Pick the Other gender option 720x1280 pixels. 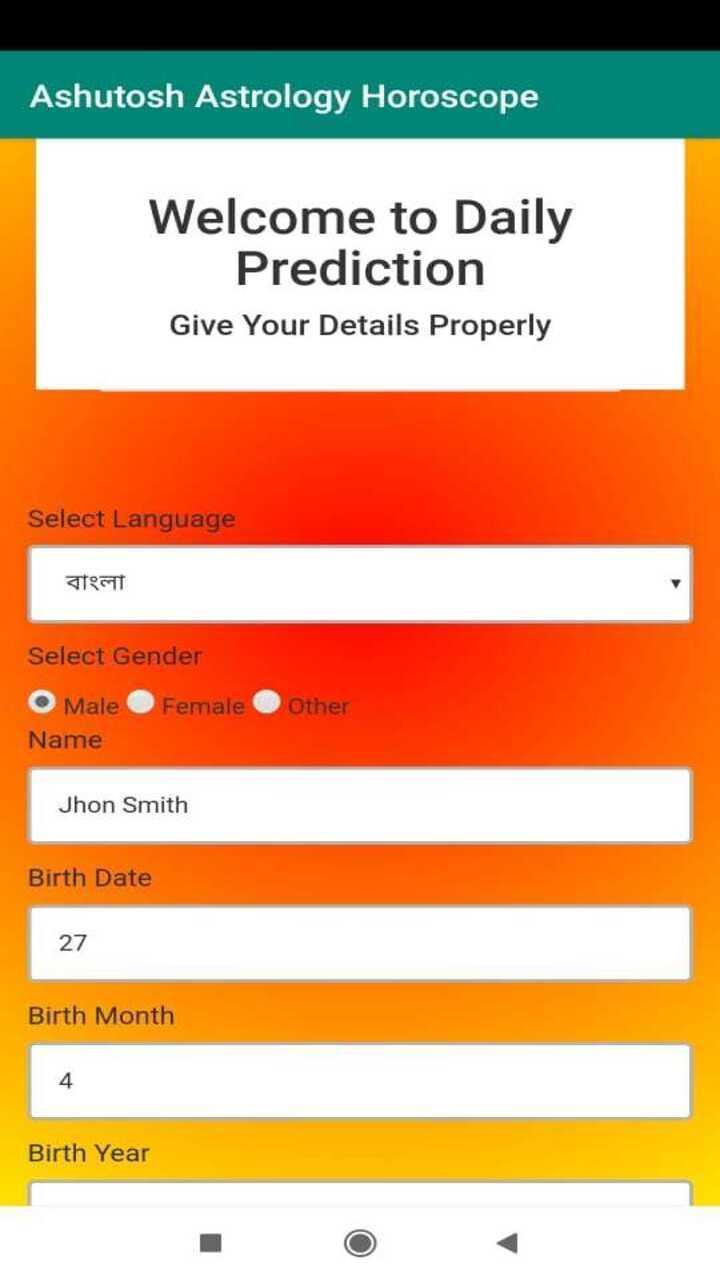pos(267,703)
